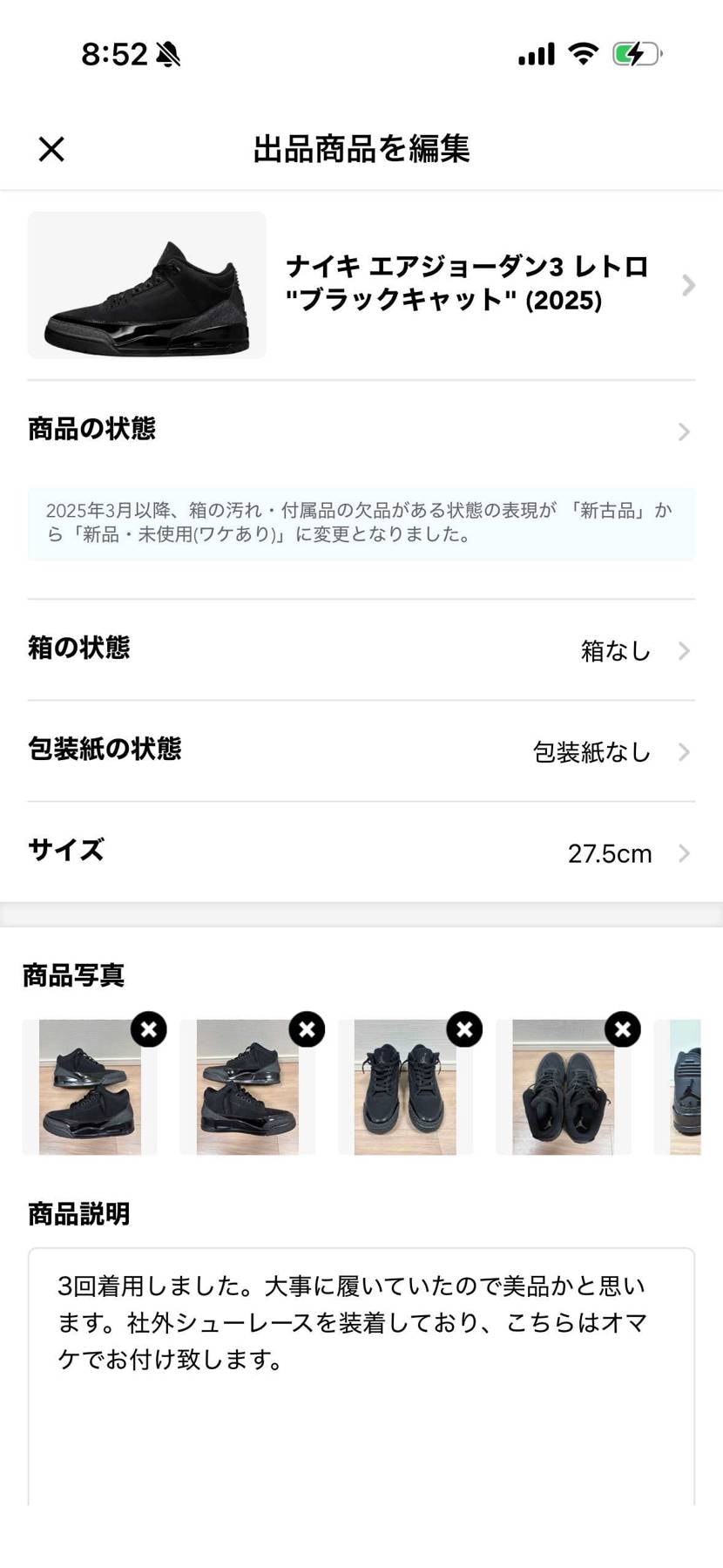Open the 包装紙の状態 wrapping paper selector
723x1568 pixels.
pyautogui.click(x=361, y=750)
